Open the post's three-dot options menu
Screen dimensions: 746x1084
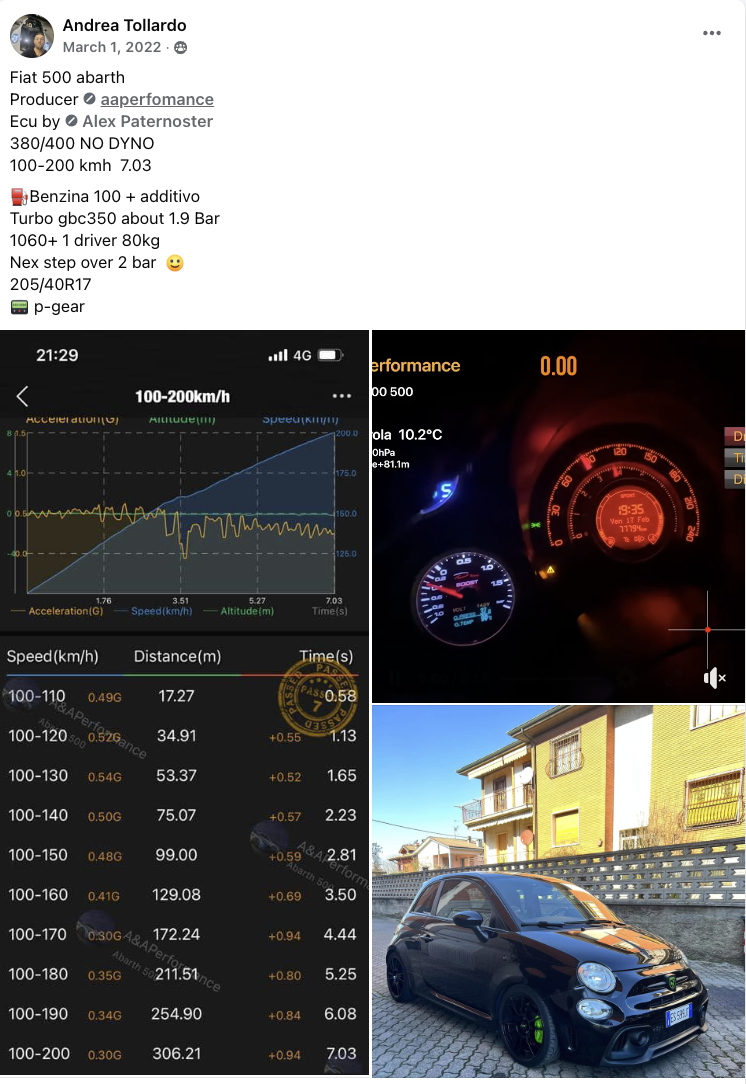coord(711,33)
